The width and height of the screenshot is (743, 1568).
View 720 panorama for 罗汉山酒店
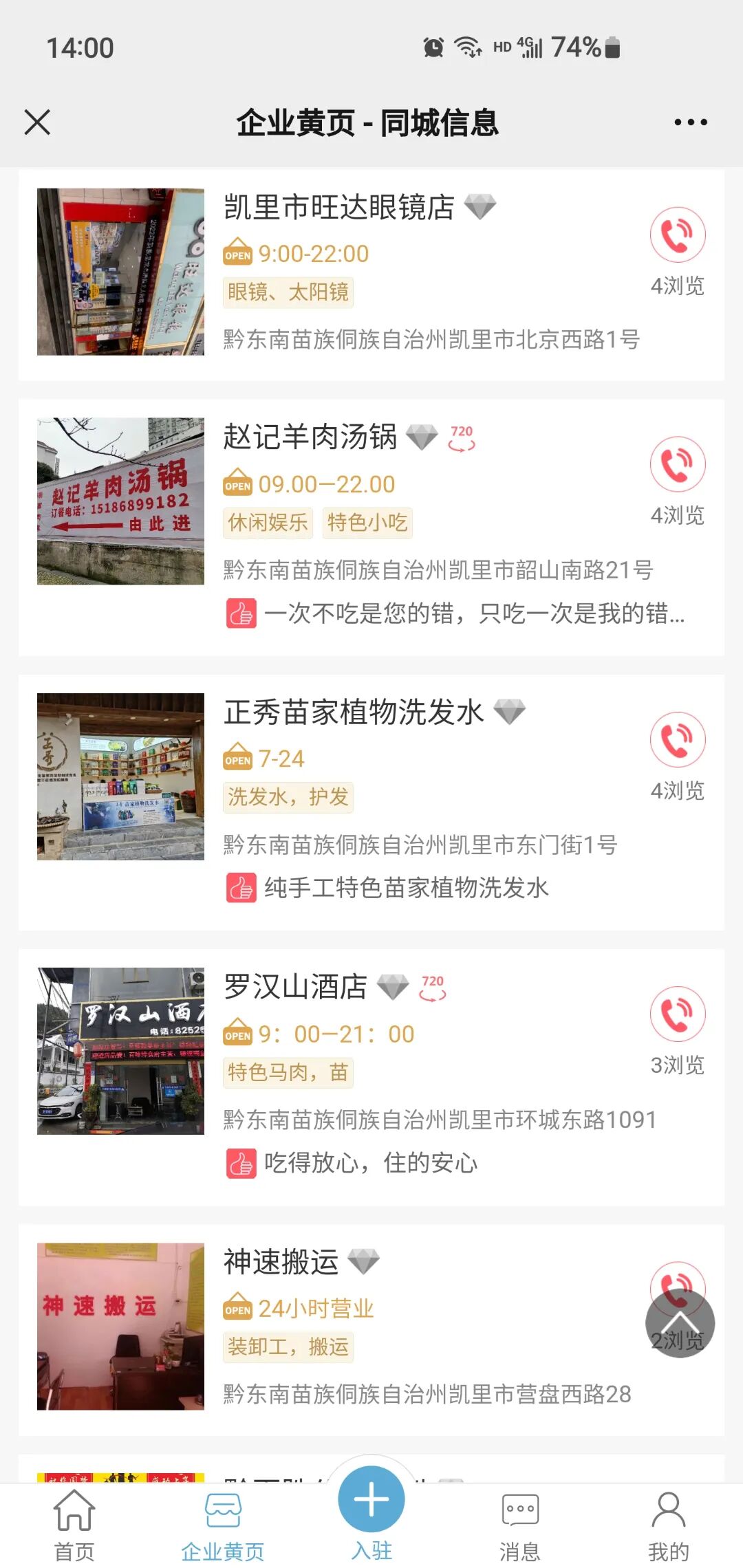tap(433, 988)
